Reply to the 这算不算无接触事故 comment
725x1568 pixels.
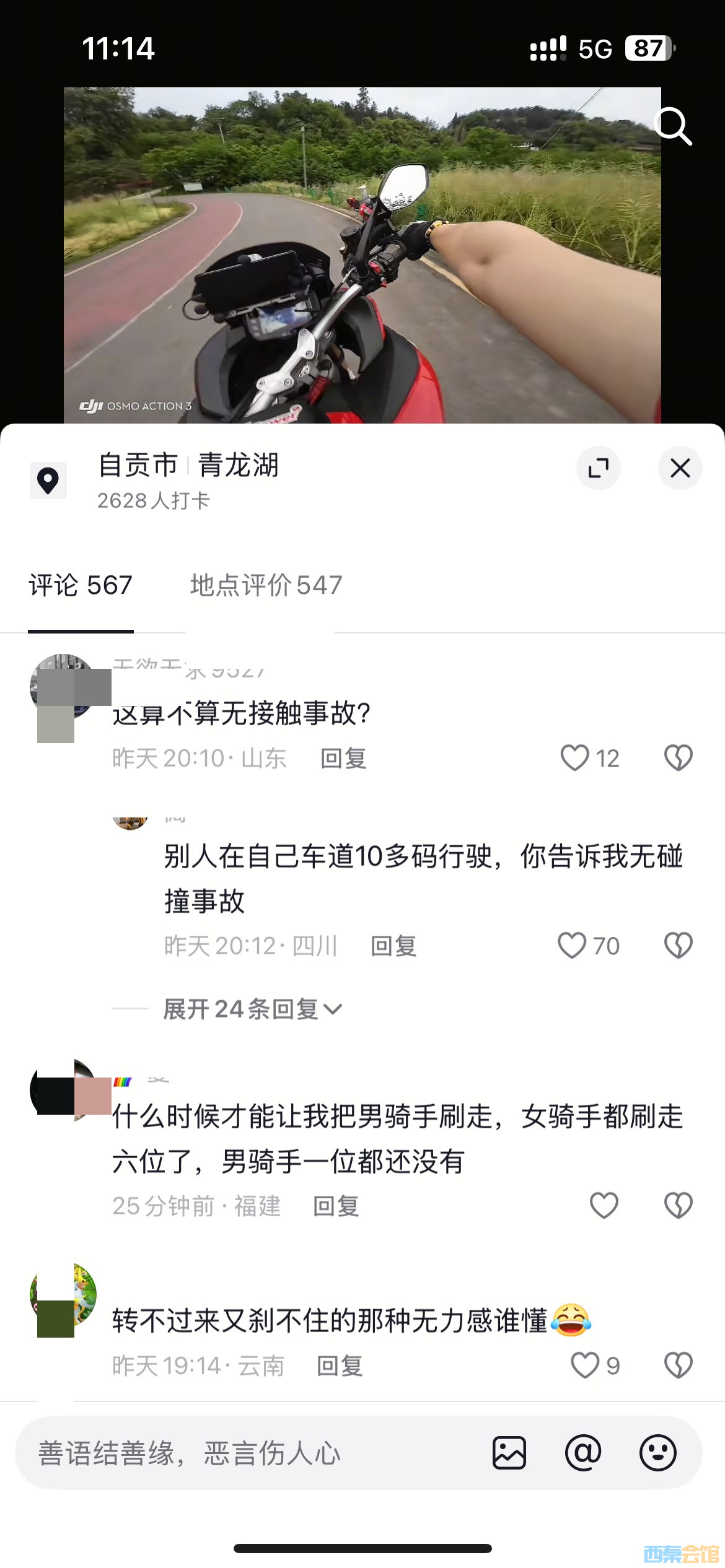[x=343, y=759]
